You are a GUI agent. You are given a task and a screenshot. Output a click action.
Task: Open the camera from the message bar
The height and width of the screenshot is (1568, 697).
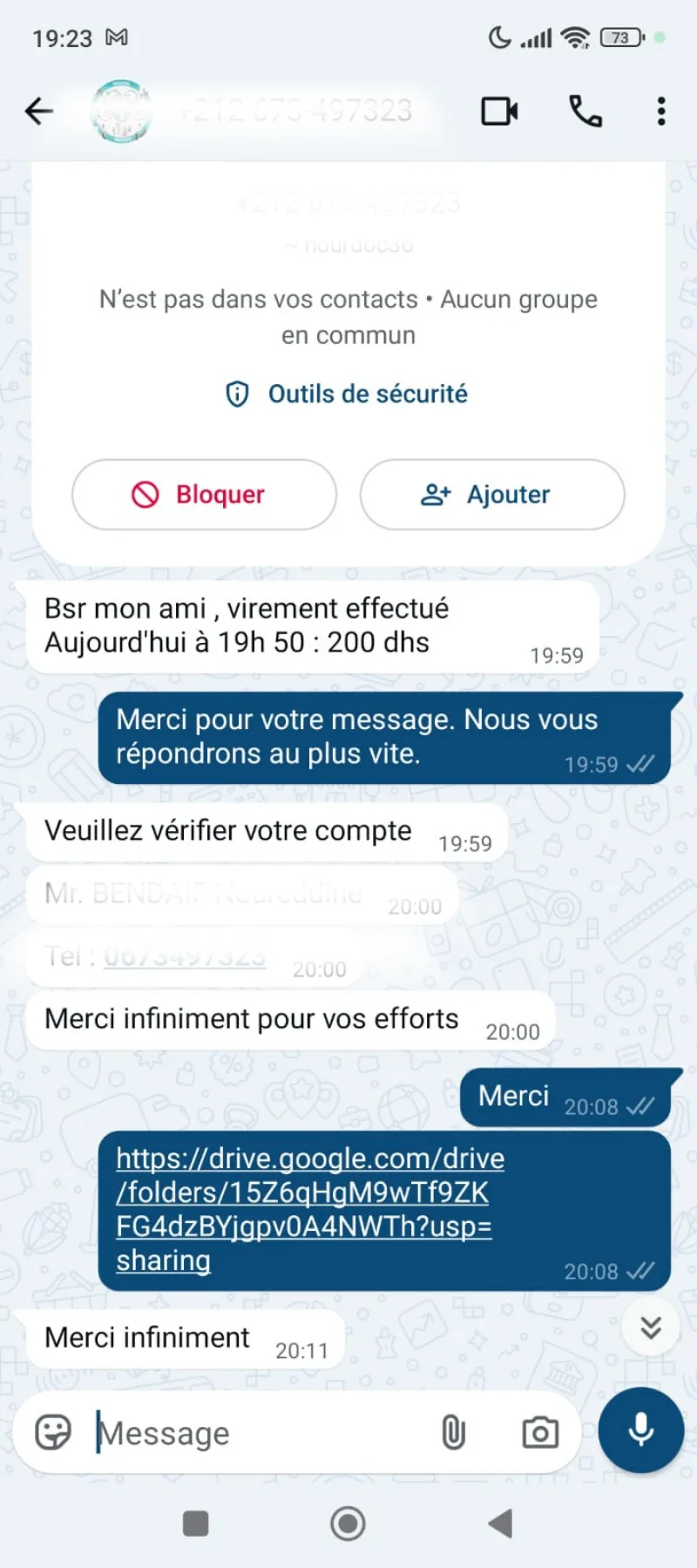[x=540, y=1432]
